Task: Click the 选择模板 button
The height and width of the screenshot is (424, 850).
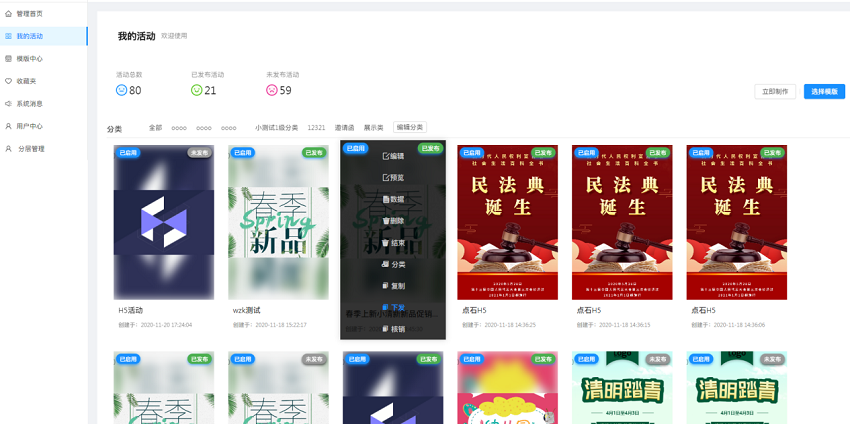Action: point(824,91)
